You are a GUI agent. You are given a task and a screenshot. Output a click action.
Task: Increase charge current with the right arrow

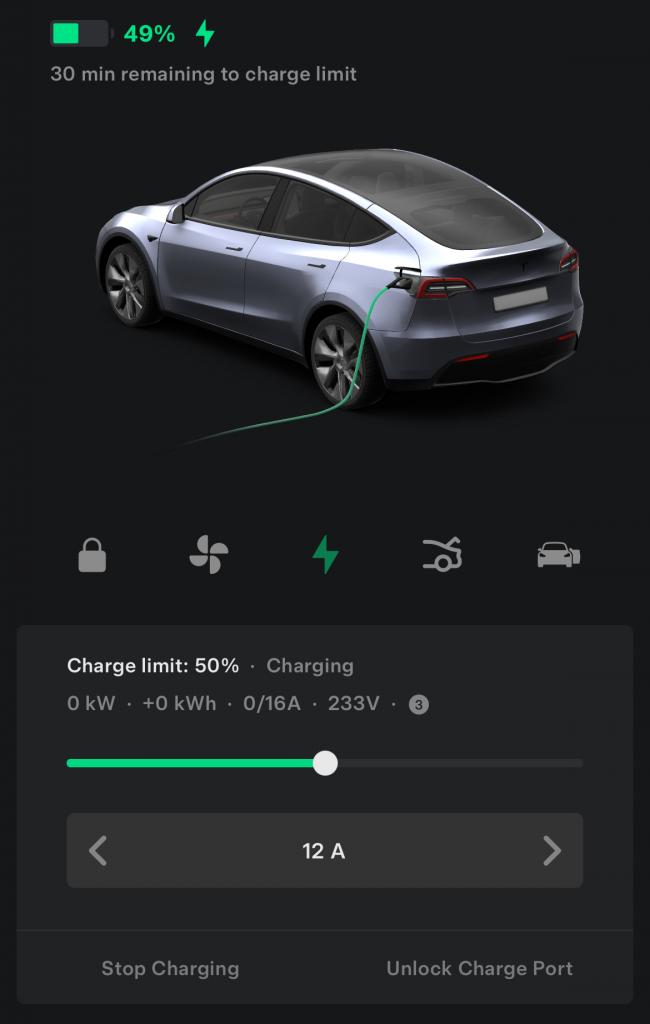[x=551, y=851]
